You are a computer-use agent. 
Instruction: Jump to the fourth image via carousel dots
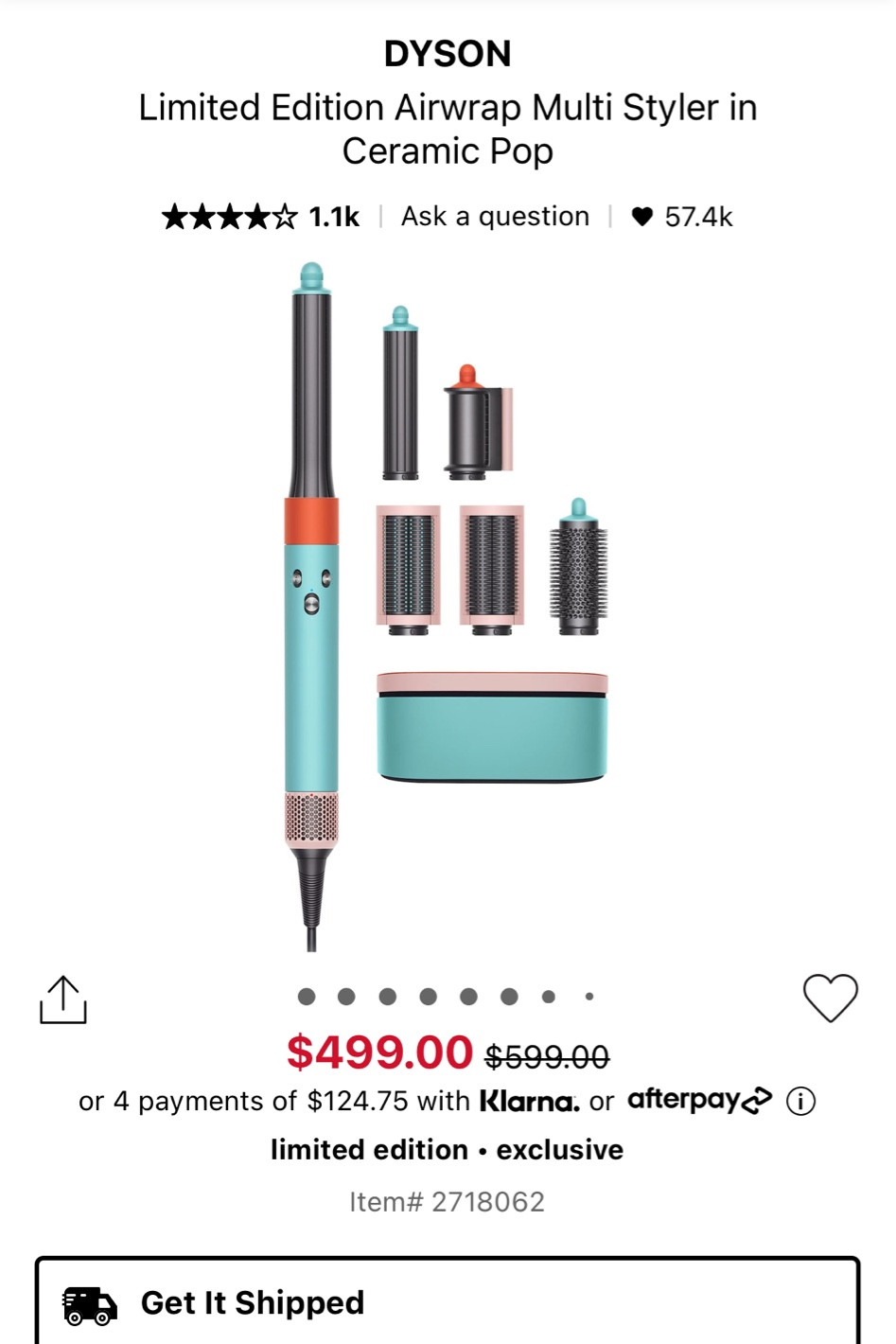click(x=429, y=997)
